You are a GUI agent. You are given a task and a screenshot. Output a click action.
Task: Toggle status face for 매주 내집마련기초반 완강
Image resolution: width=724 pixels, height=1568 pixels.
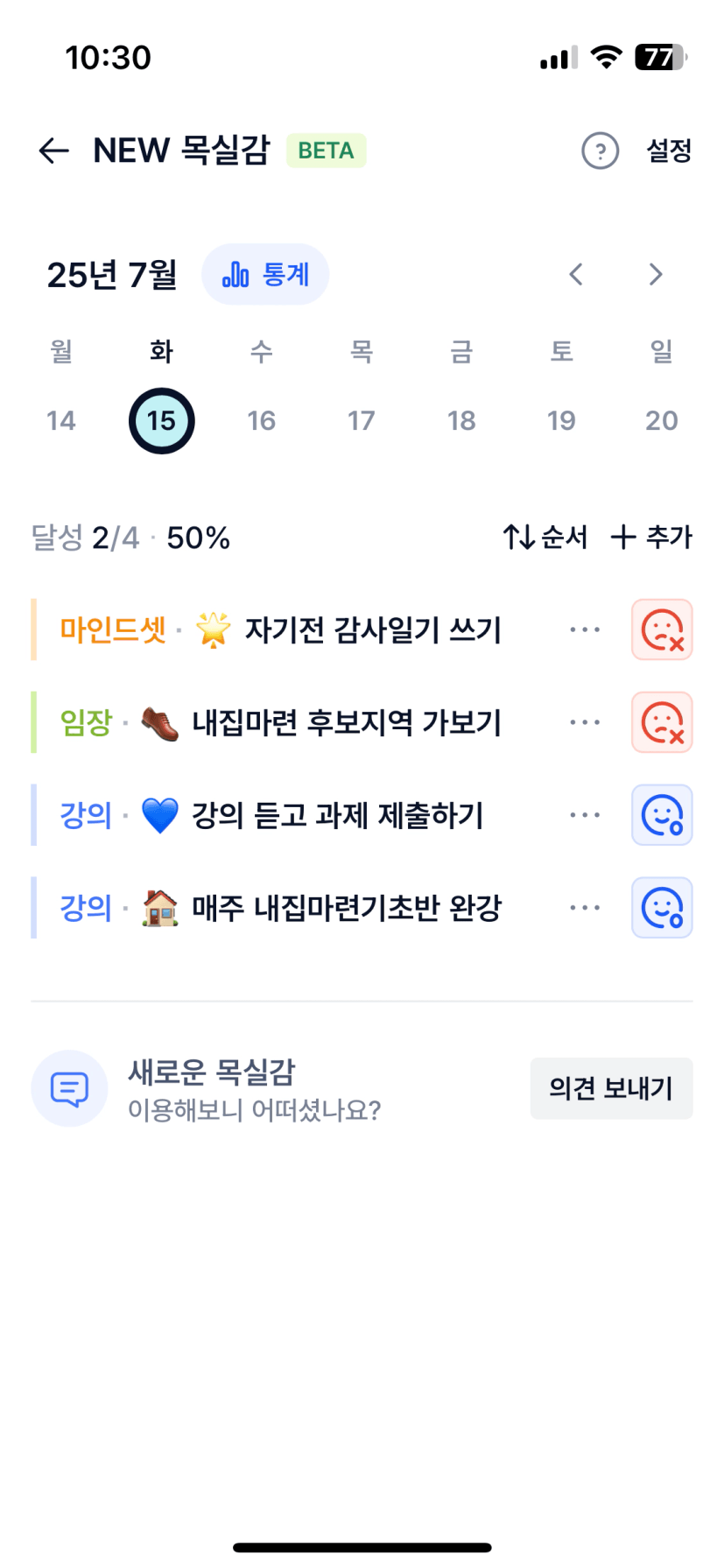point(662,908)
